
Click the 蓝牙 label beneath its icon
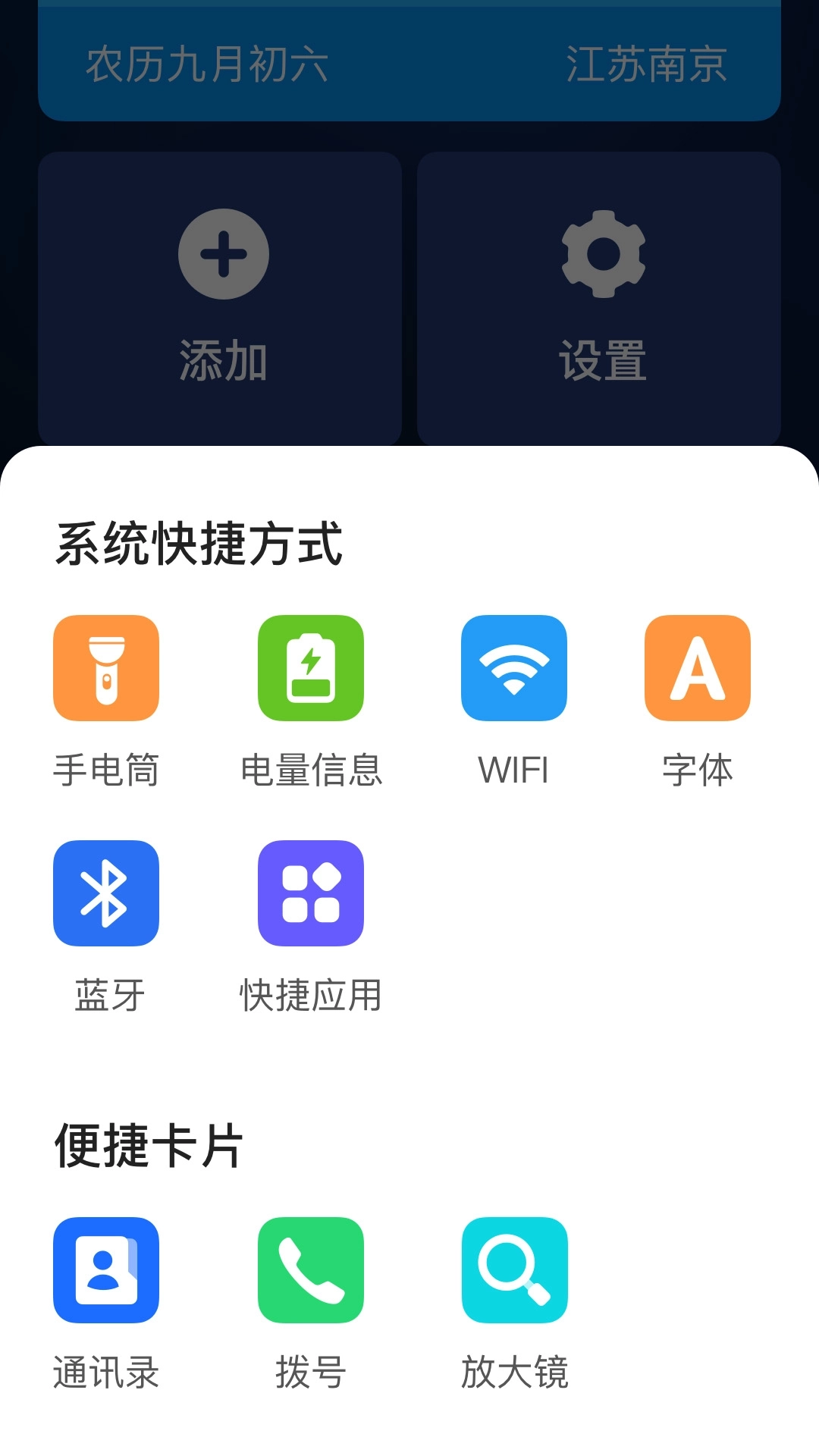point(106,998)
